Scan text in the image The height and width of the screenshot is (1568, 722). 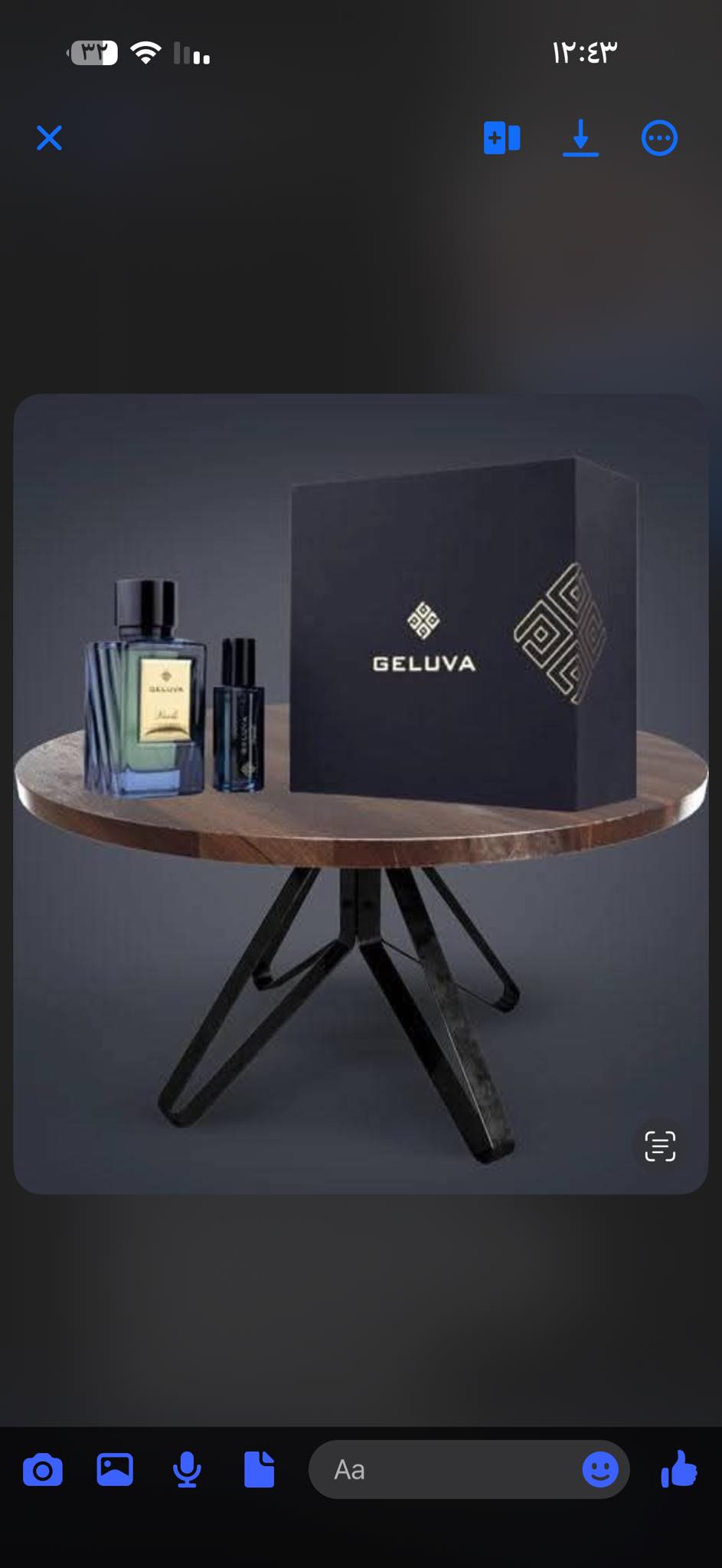659,1146
